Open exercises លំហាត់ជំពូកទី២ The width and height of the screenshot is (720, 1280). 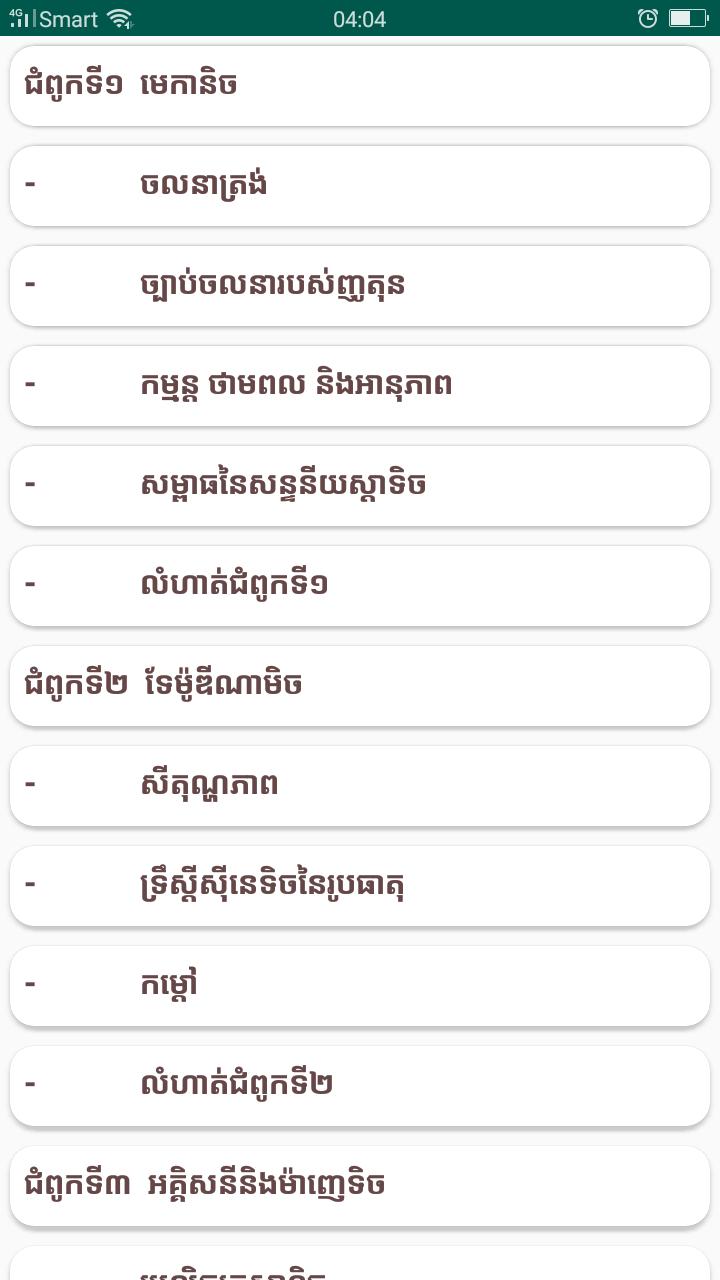click(x=360, y=1085)
